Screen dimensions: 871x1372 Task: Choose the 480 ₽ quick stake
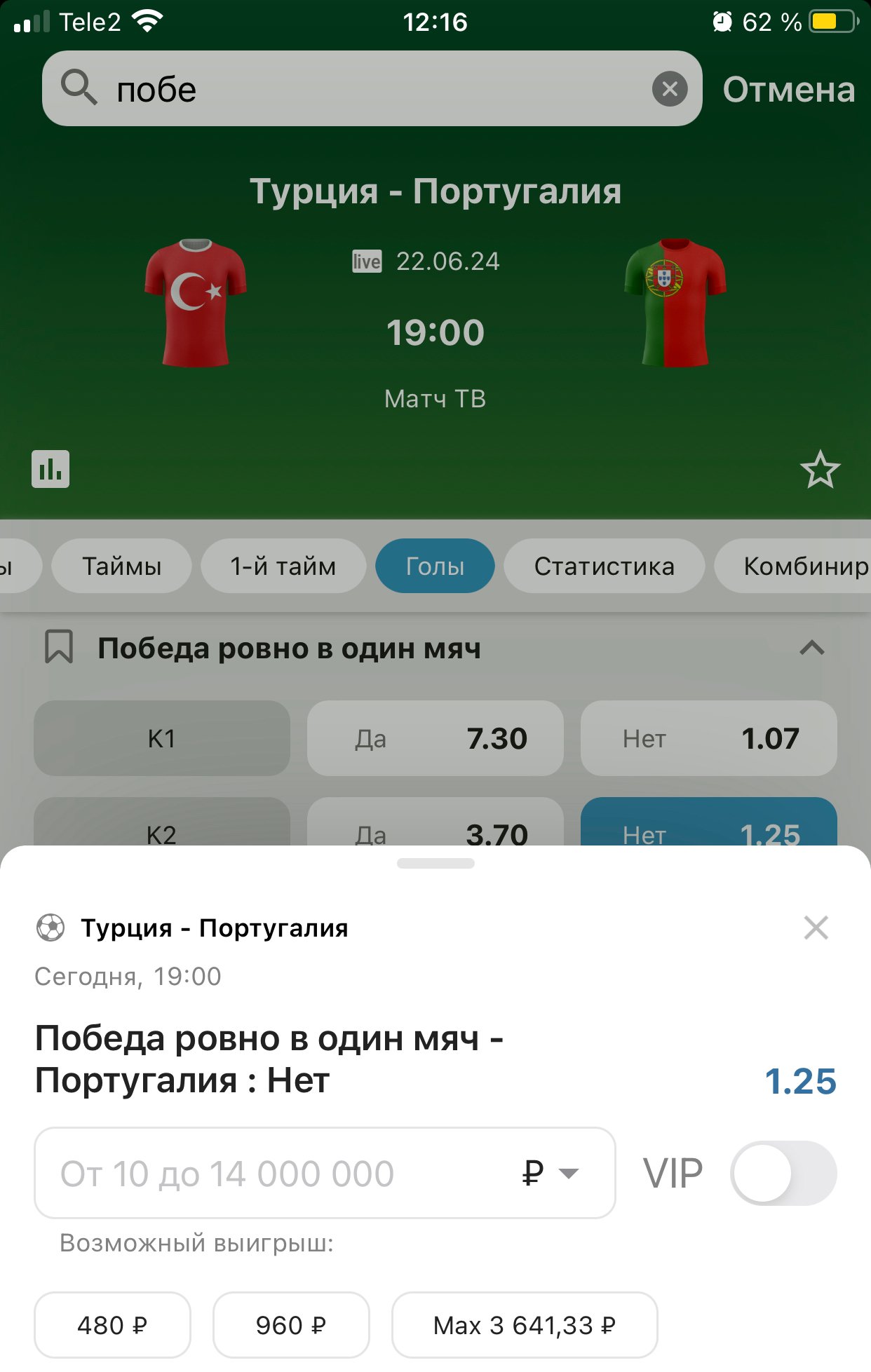click(112, 1324)
